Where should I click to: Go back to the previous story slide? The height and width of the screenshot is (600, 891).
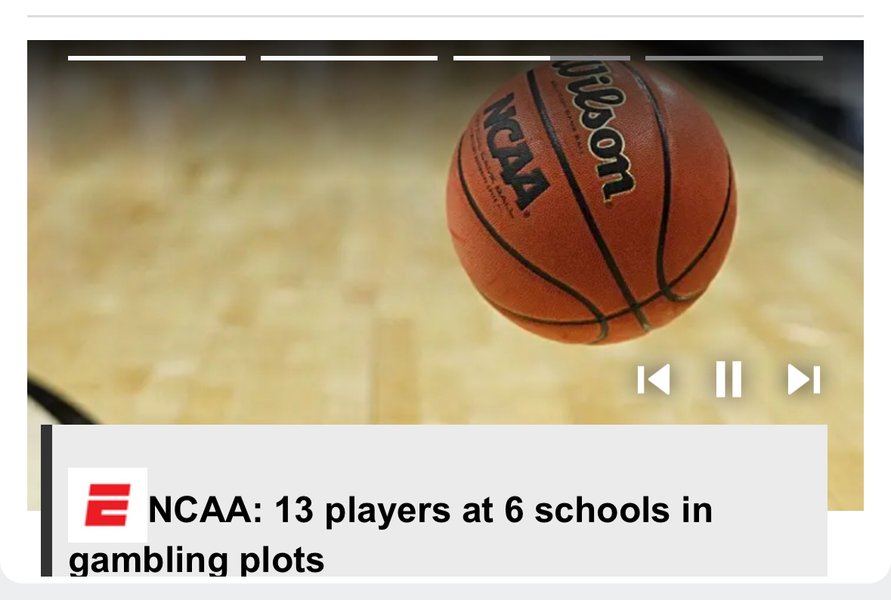click(653, 379)
